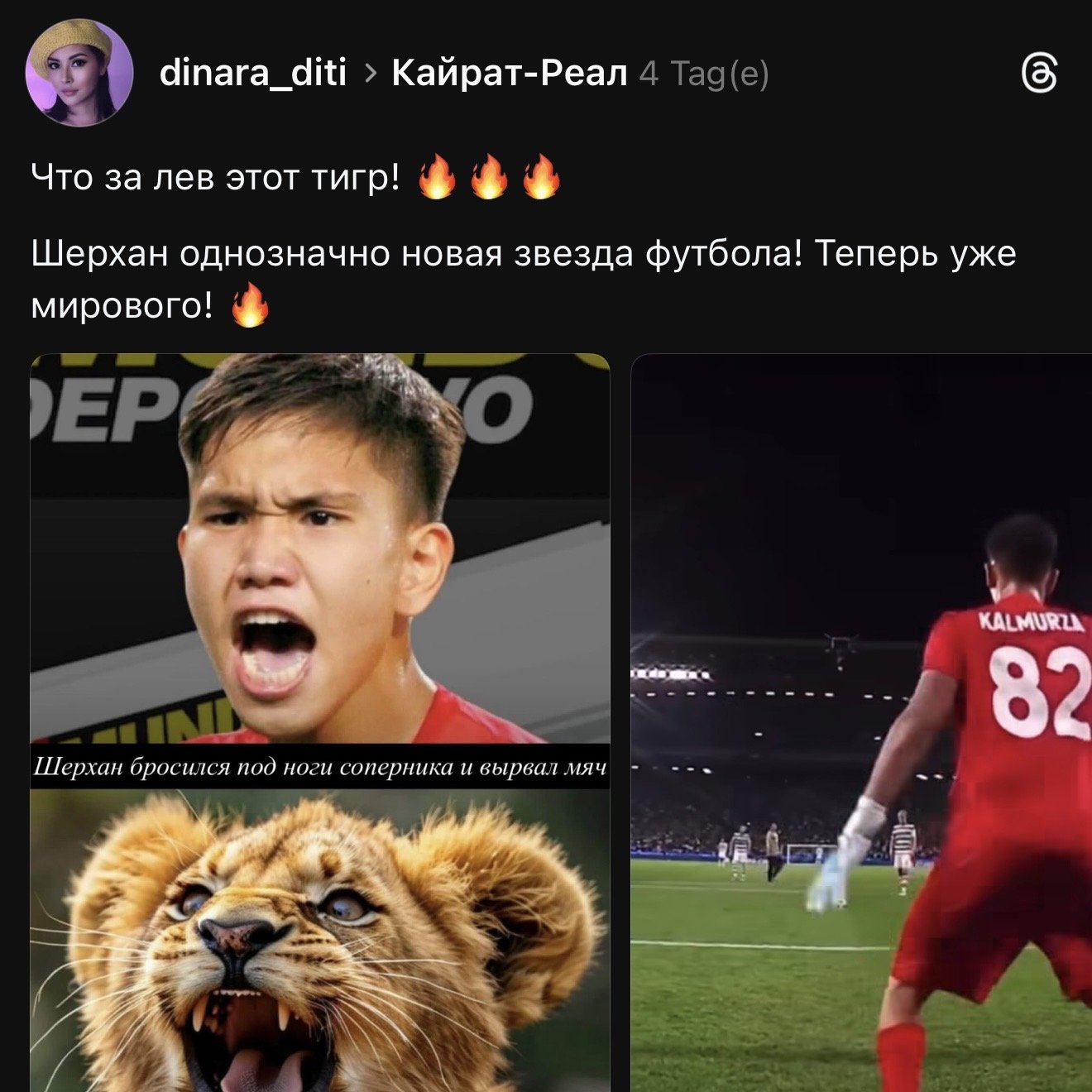The height and width of the screenshot is (1092, 1092).
Task: Open the dinara_diti username link
Action: [x=252, y=74]
